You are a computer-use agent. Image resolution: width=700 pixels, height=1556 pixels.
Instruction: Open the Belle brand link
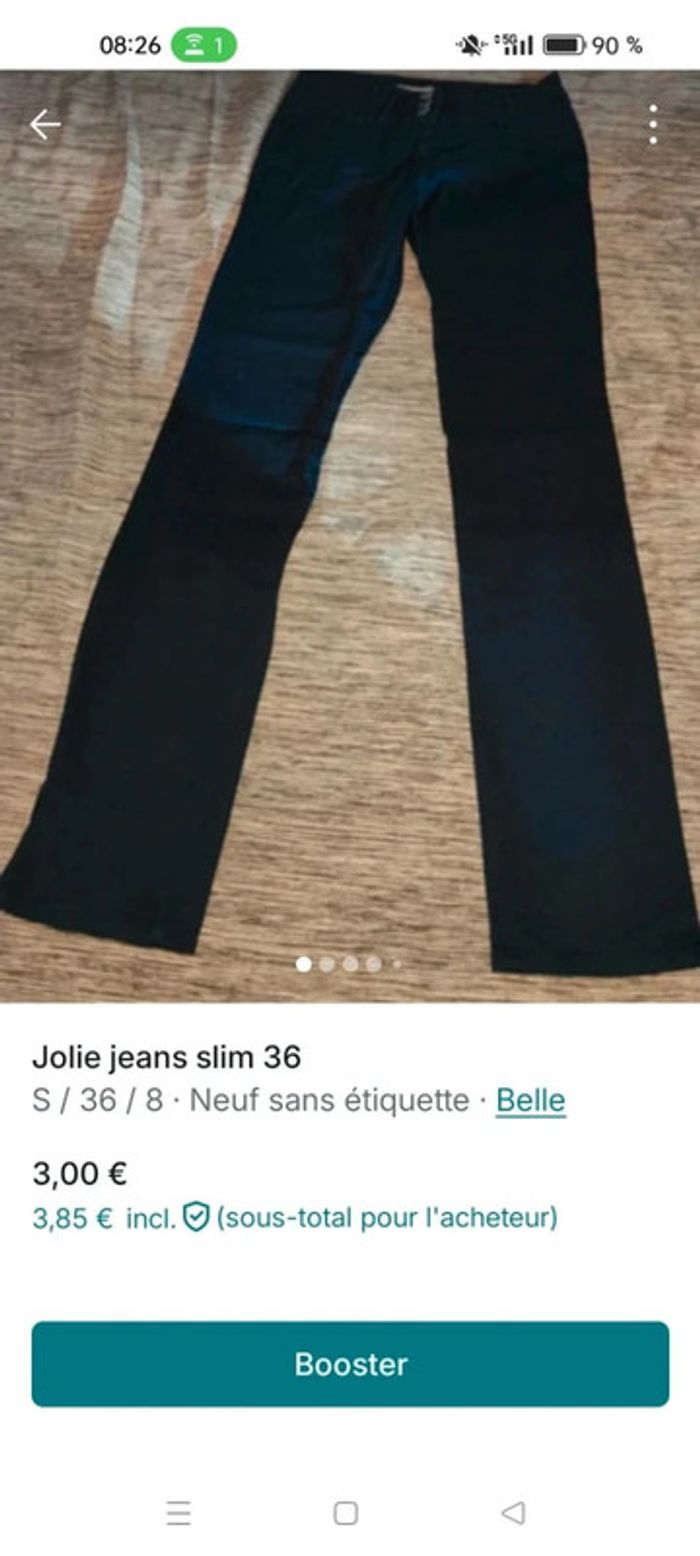coord(530,1100)
